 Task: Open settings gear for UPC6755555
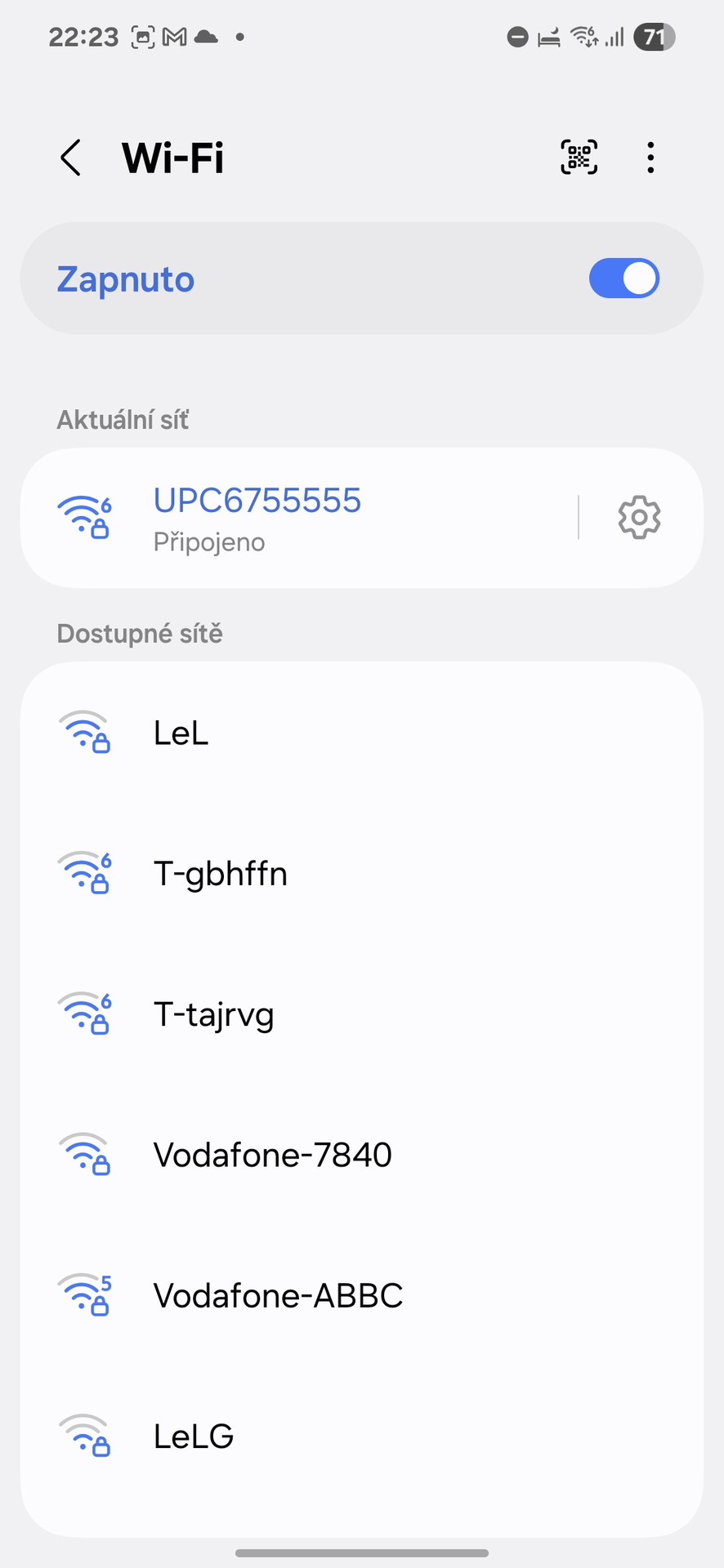[639, 517]
